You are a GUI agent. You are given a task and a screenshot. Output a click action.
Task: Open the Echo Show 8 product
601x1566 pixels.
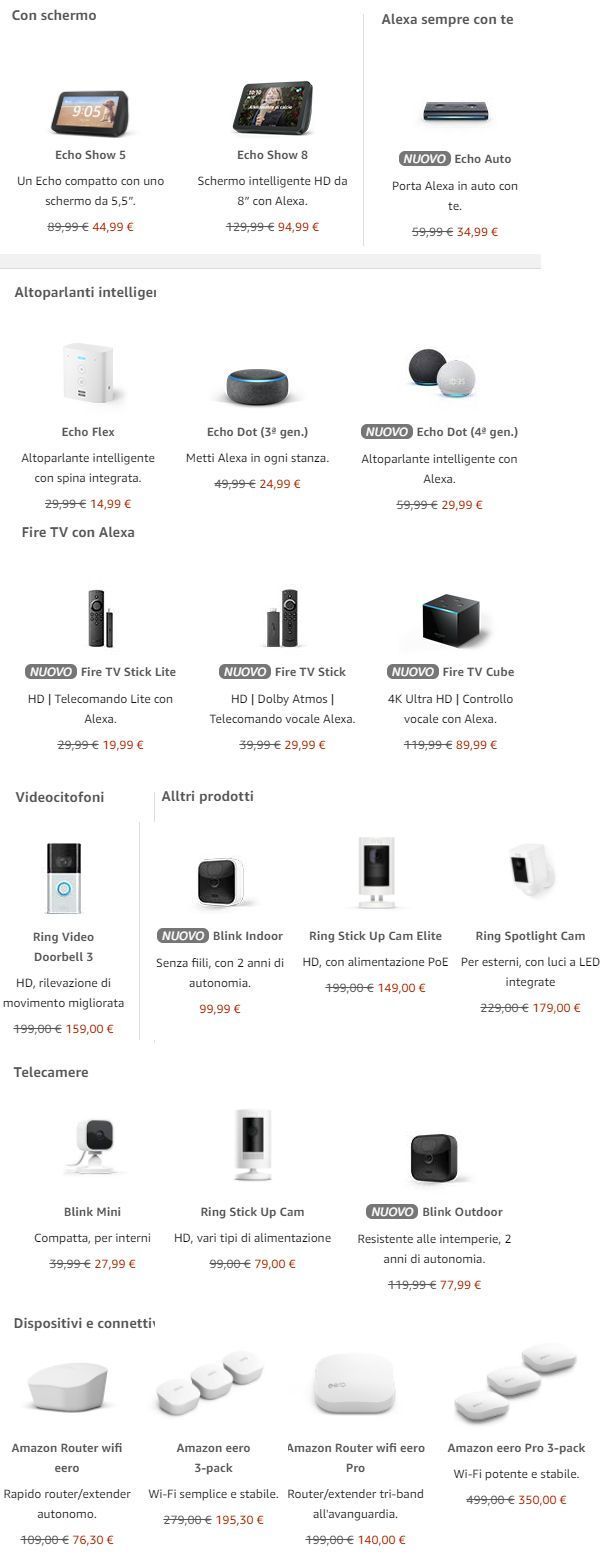[272, 155]
